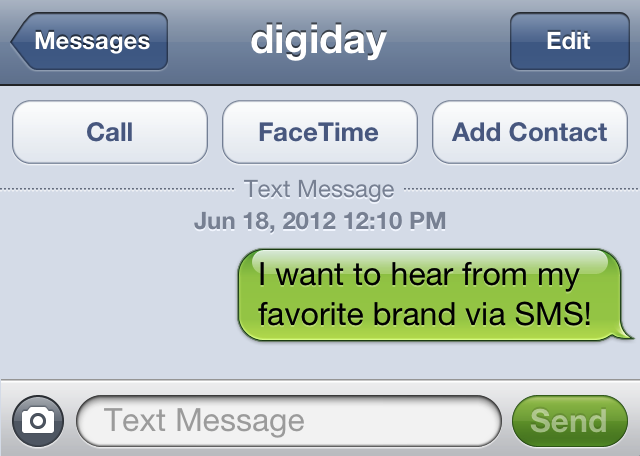Image resolution: width=640 pixels, height=456 pixels.
Task: Go back to Messages list
Action: pyautogui.click(x=90, y=42)
